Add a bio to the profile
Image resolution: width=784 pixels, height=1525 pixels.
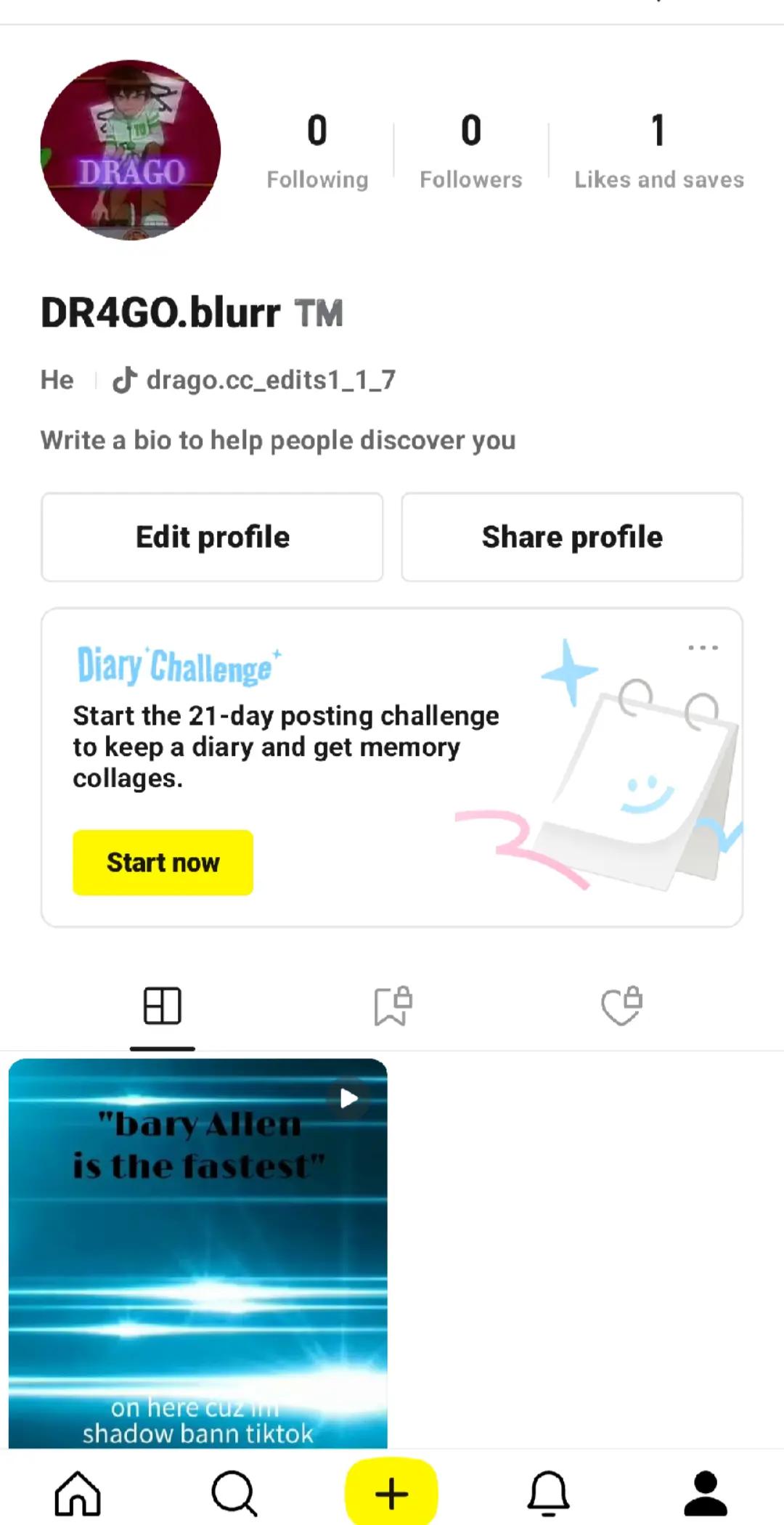pos(278,440)
